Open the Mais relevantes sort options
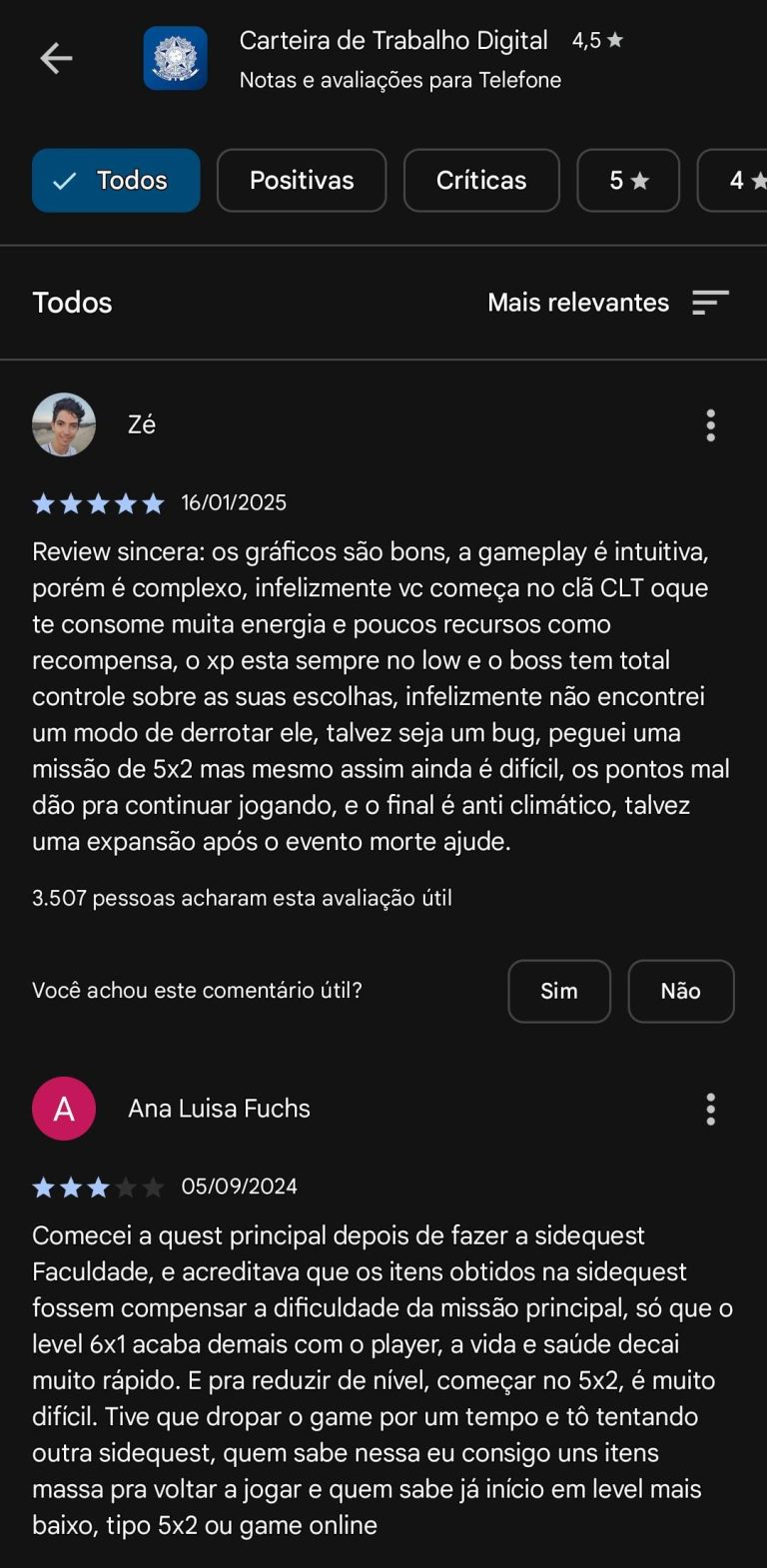The height and width of the screenshot is (1568, 767). pyautogui.click(x=608, y=303)
